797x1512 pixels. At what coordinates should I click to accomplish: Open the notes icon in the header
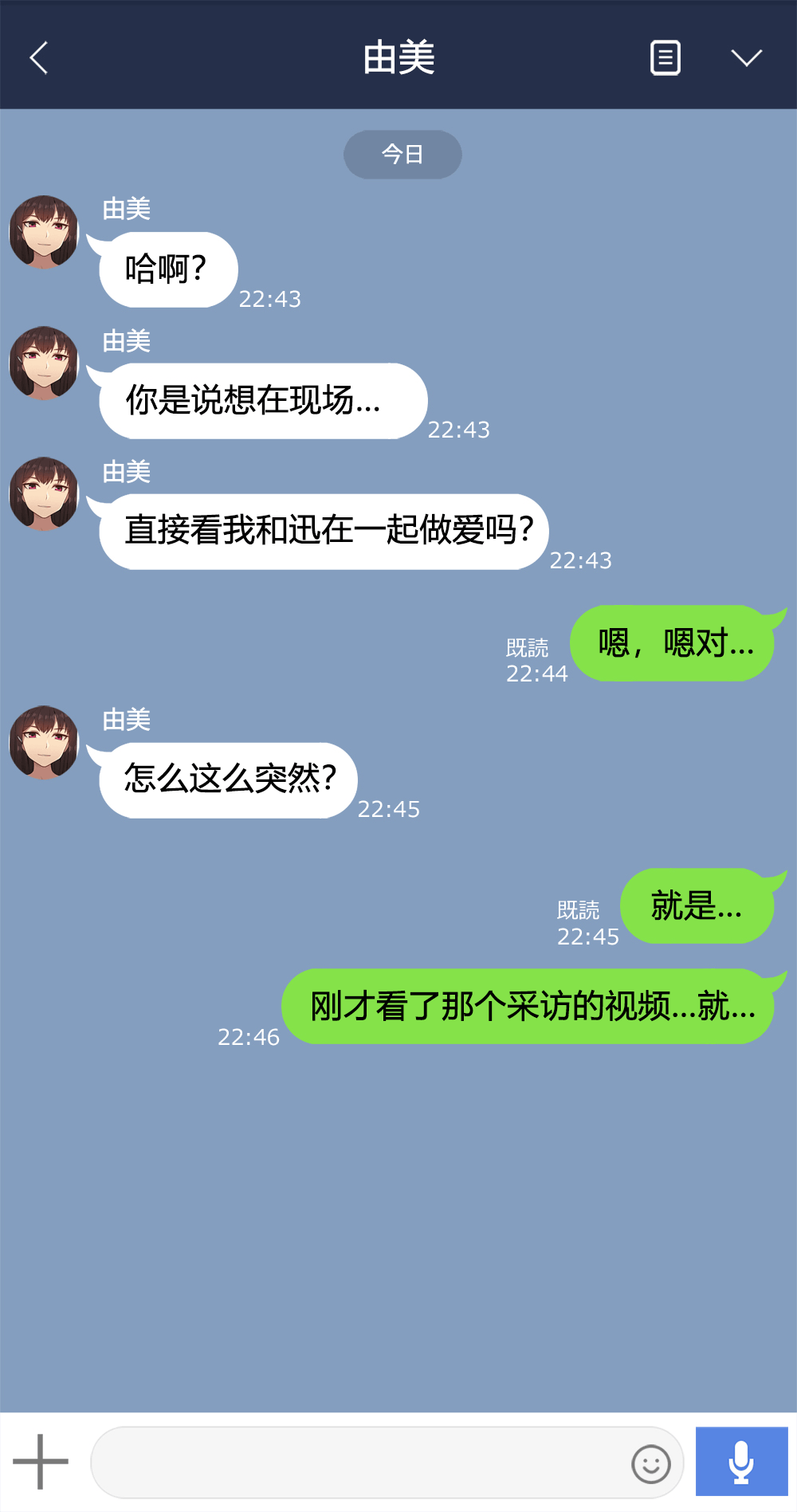point(665,57)
